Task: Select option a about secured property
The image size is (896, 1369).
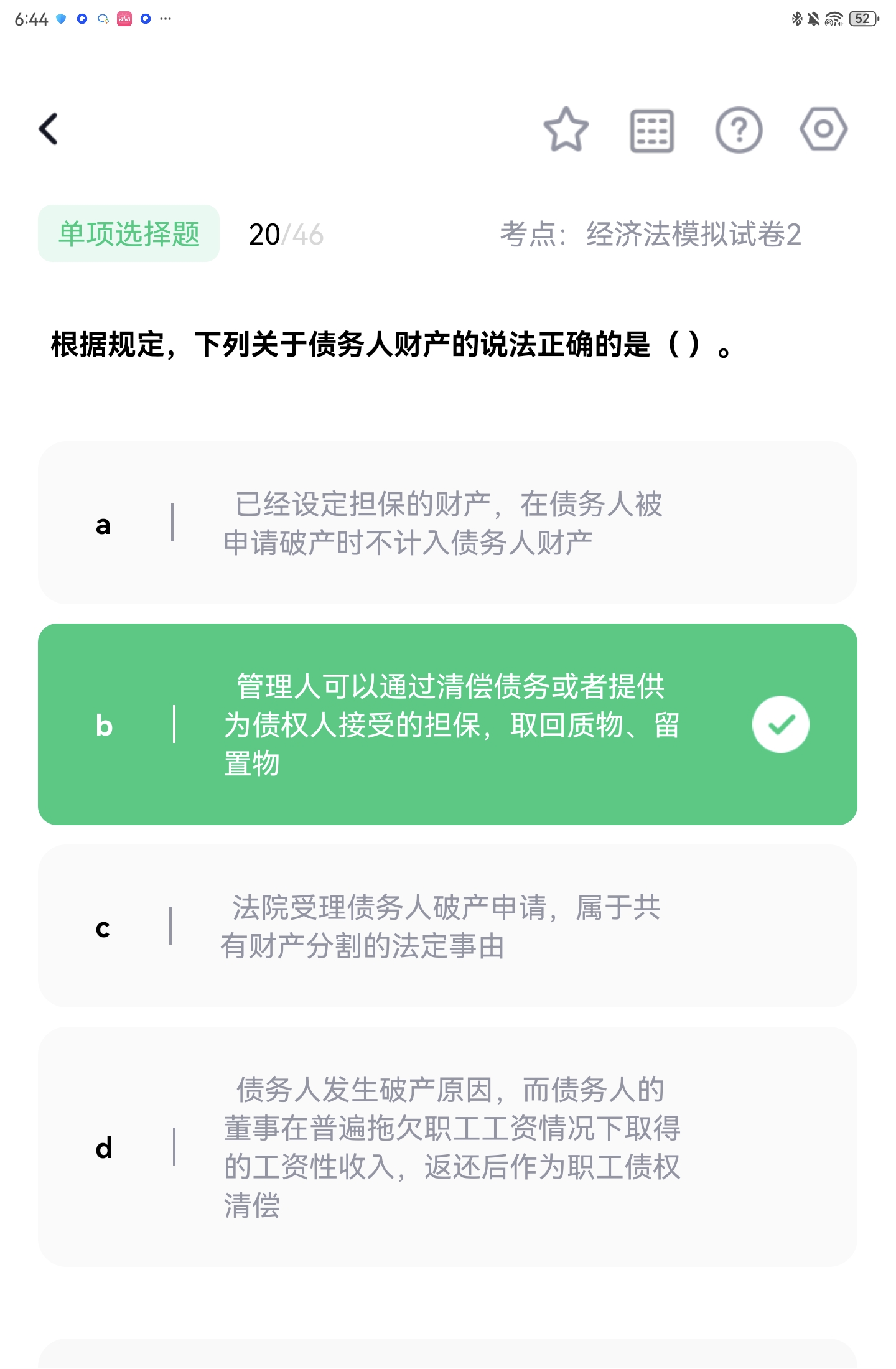Action: coord(447,523)
